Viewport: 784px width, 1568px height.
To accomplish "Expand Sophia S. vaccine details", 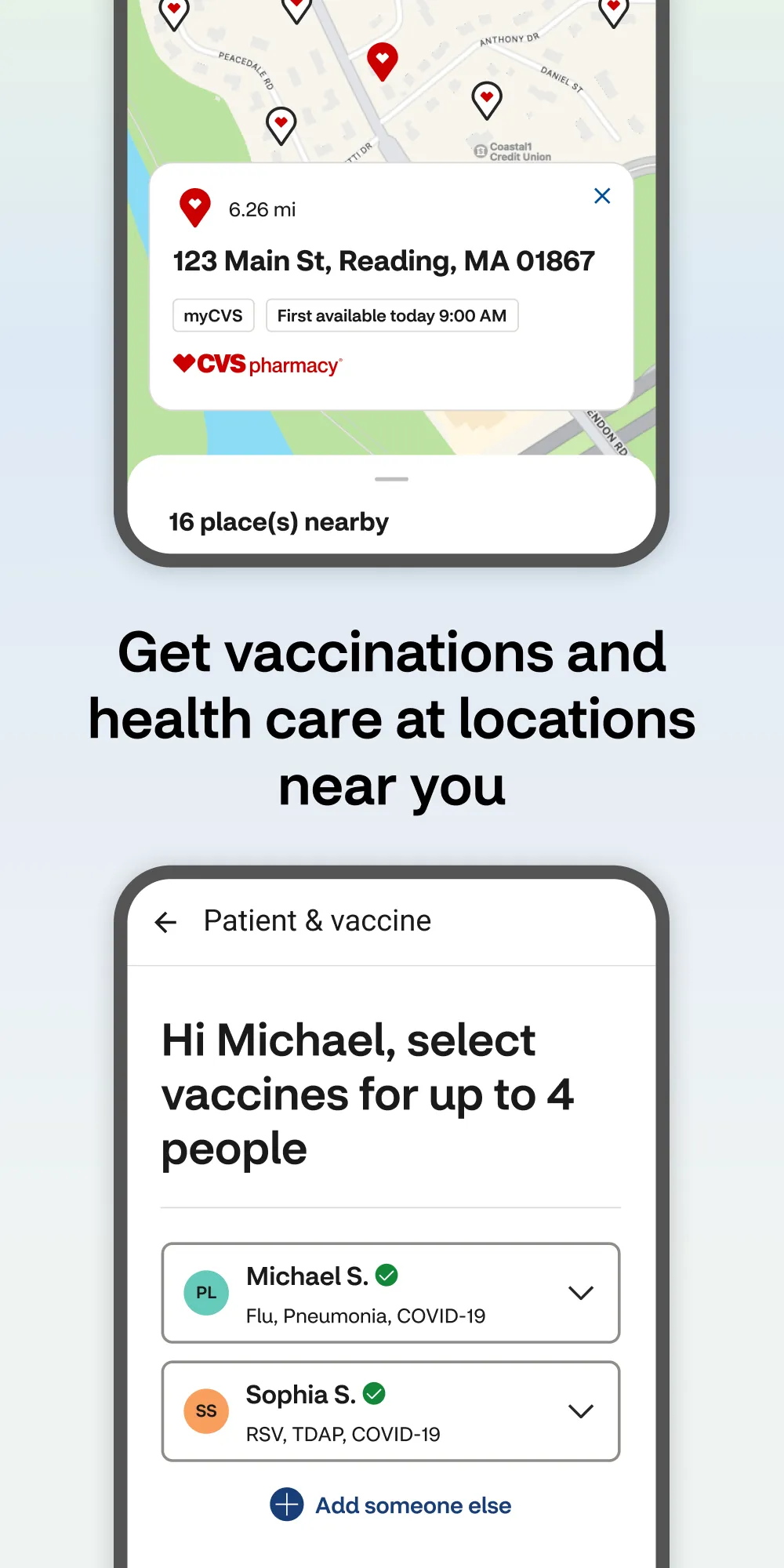I will [x=581, y=1411].
